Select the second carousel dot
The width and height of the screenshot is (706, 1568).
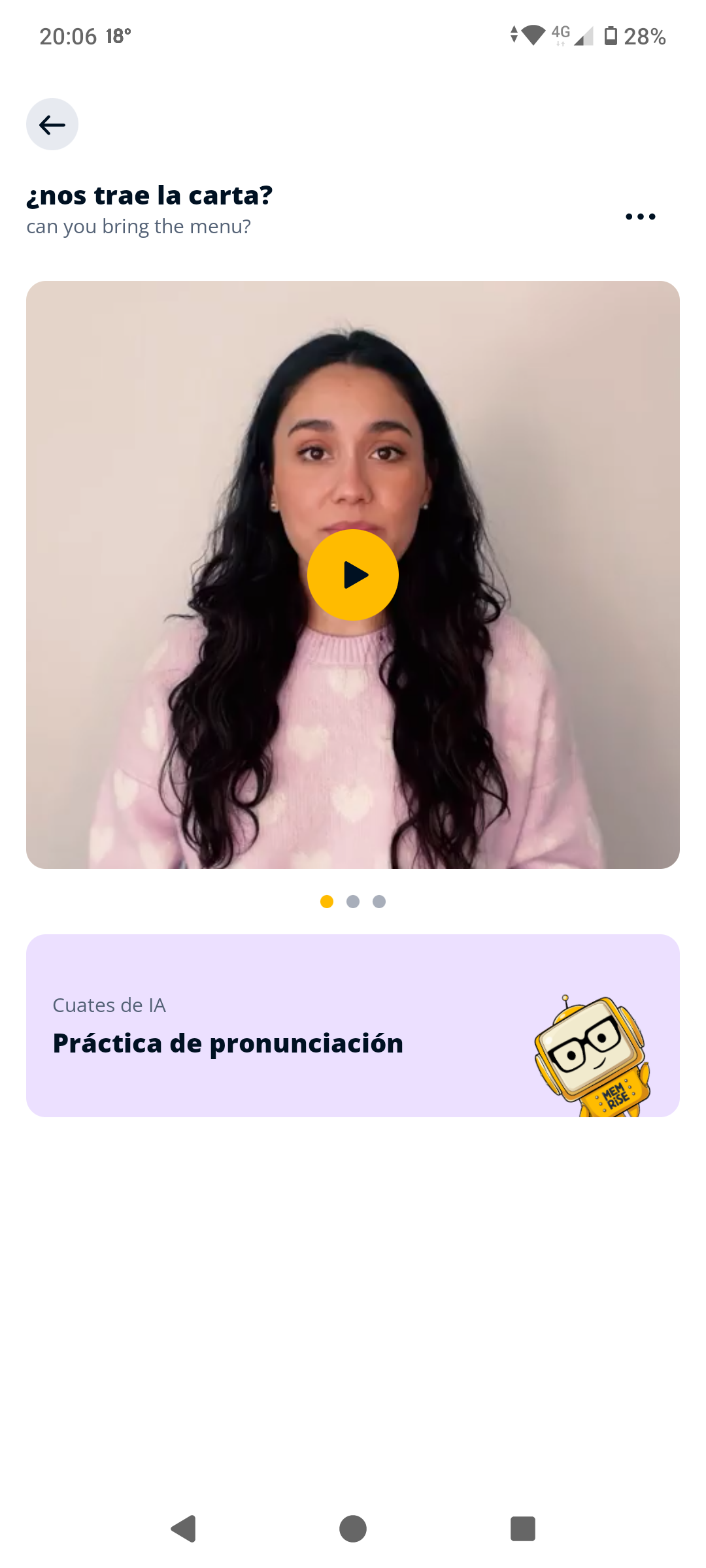(353, 901)
